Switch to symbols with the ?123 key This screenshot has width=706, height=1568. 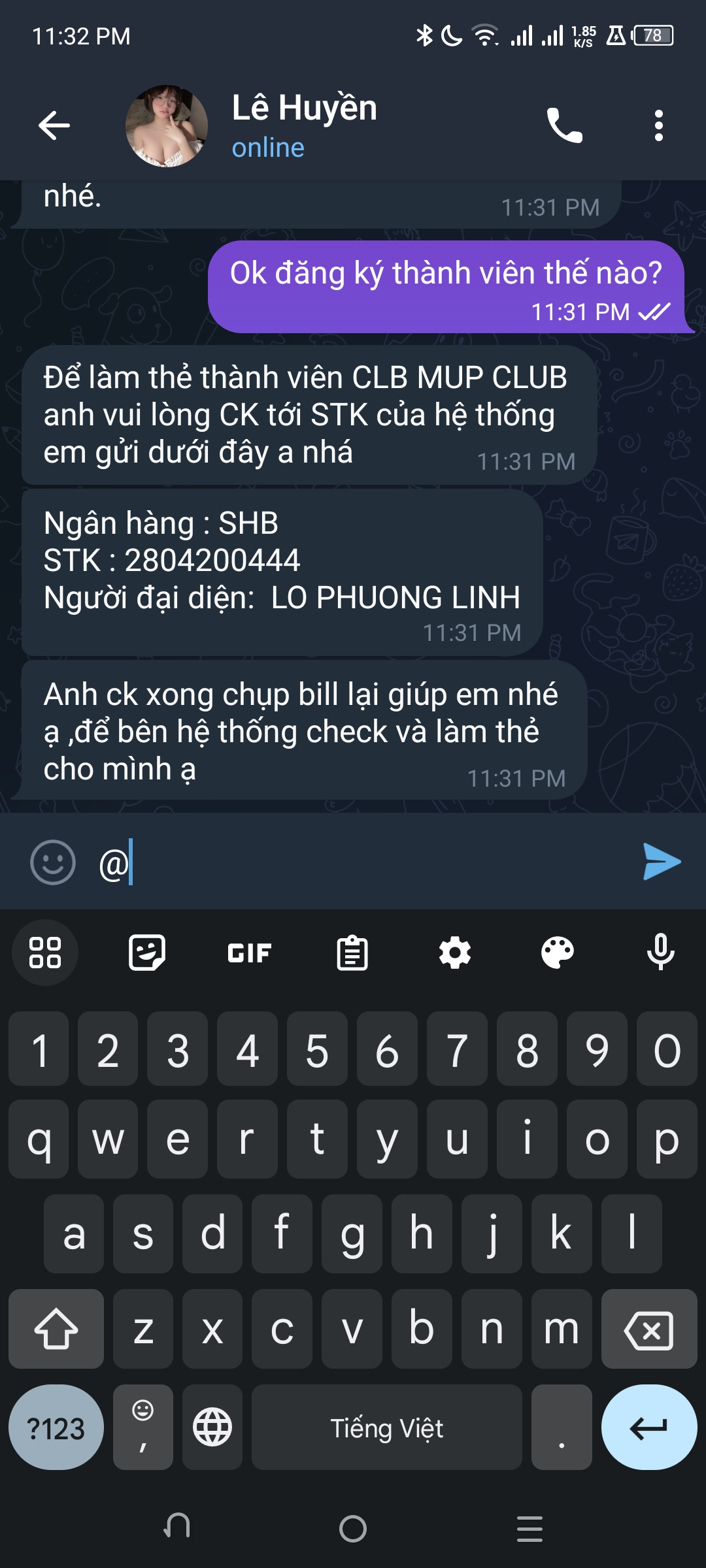pyautogui.click(x=56, y=1428)
